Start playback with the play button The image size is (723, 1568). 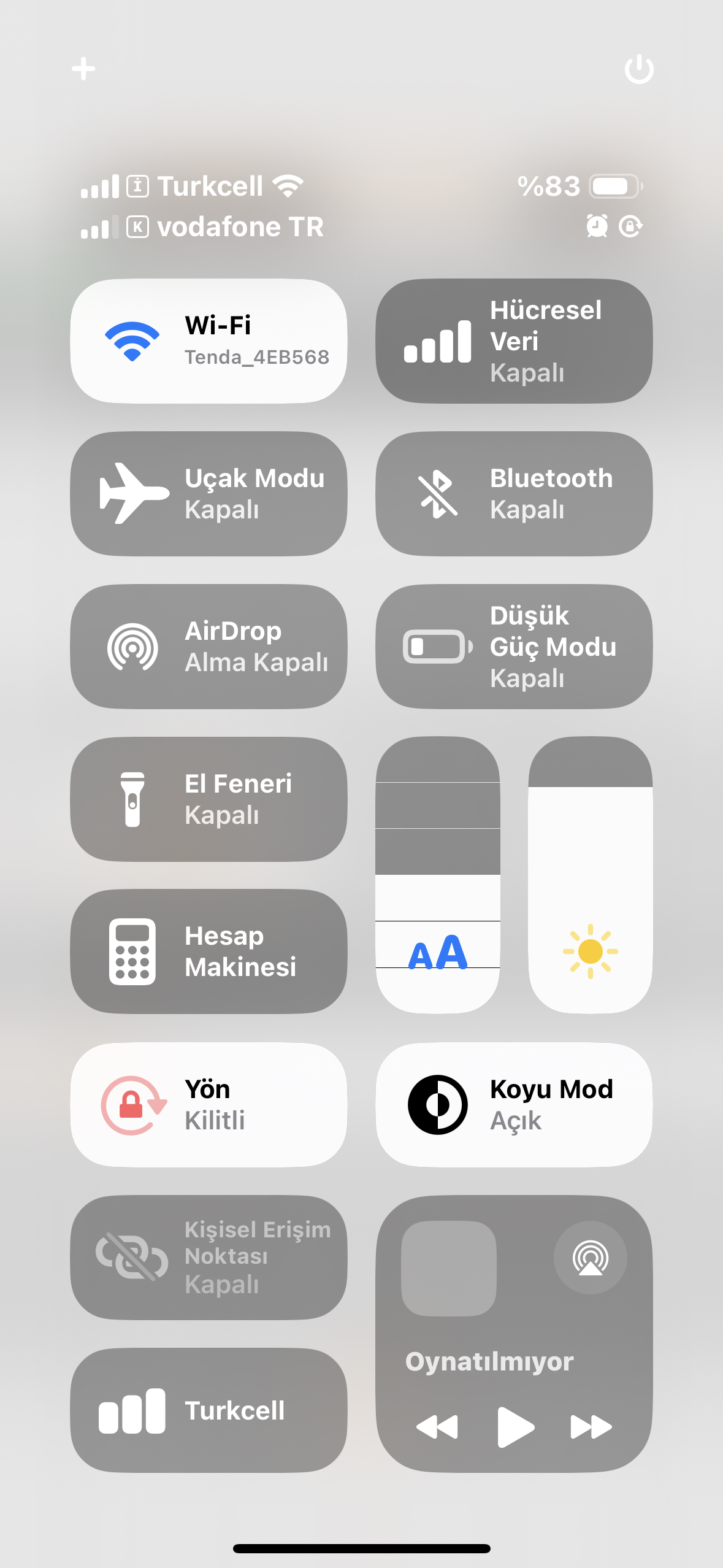pyautogui.click(x=515, y=1427)
